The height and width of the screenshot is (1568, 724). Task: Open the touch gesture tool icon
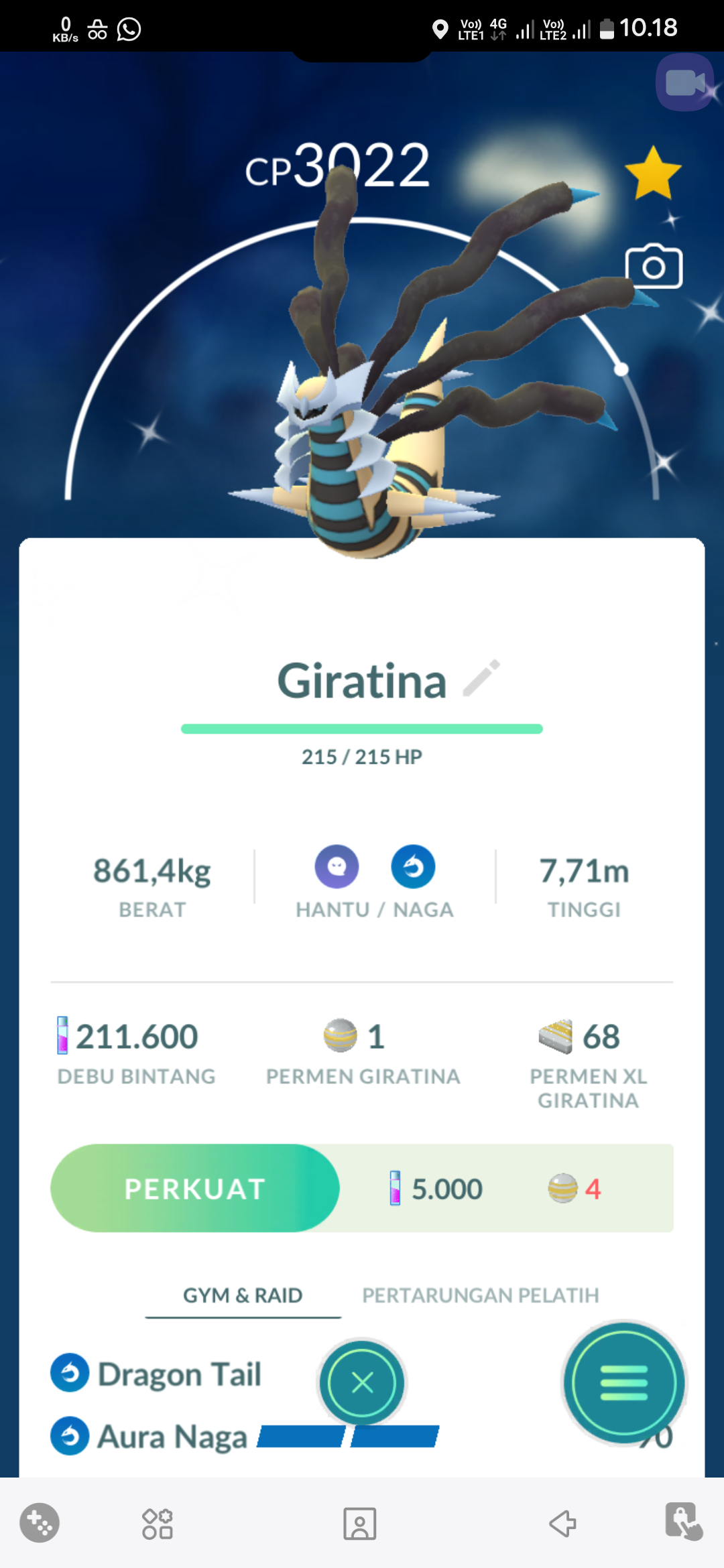point(683,1522)
